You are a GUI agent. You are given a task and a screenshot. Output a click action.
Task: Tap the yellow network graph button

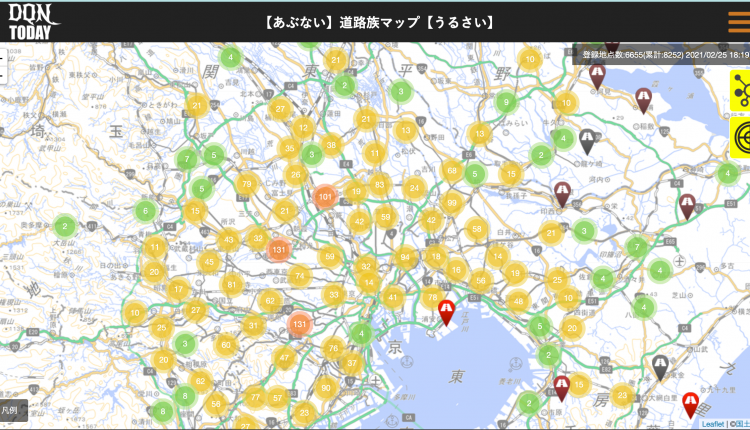(740, 94)
